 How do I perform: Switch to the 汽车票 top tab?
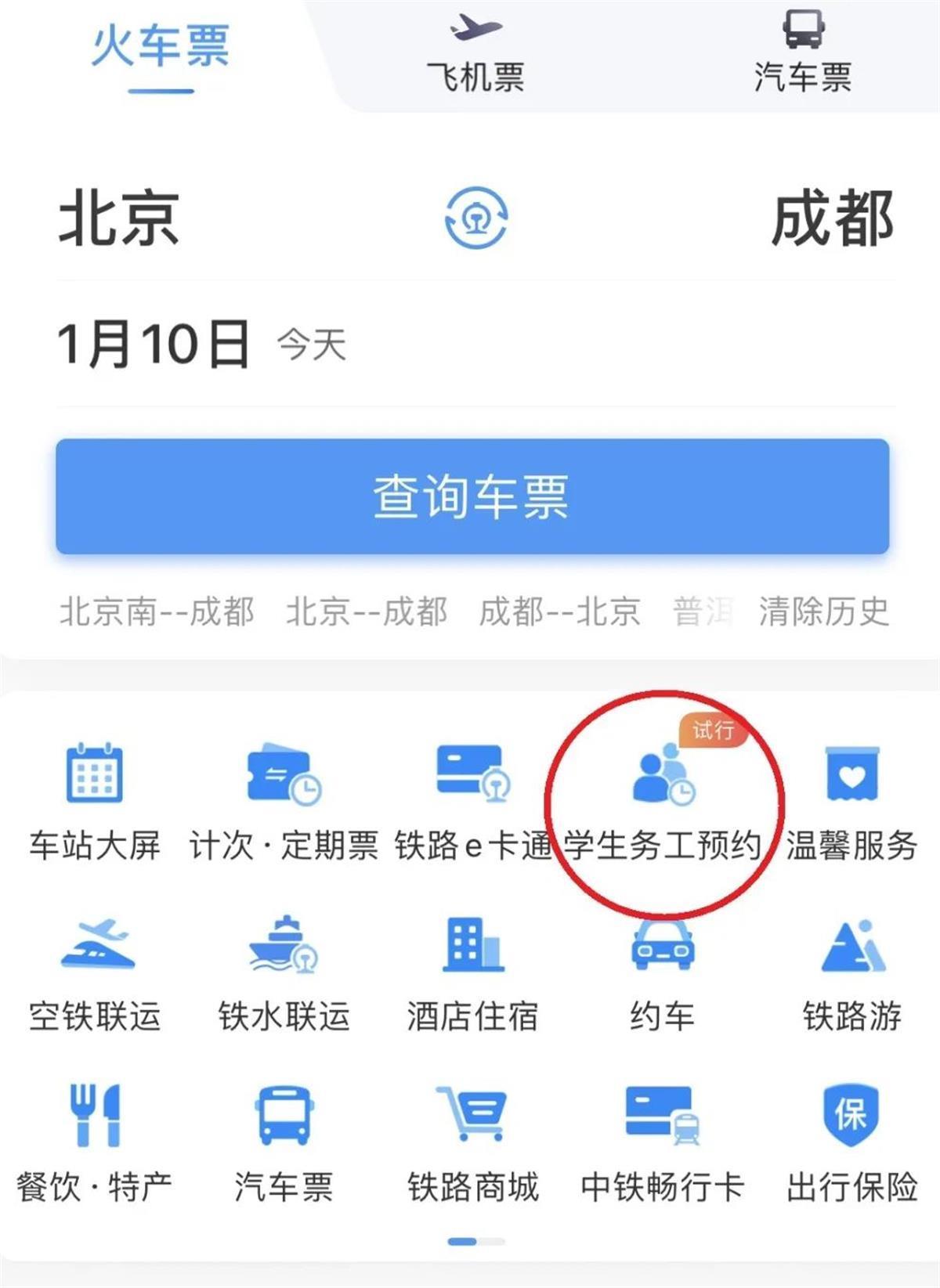coord(802,55)
